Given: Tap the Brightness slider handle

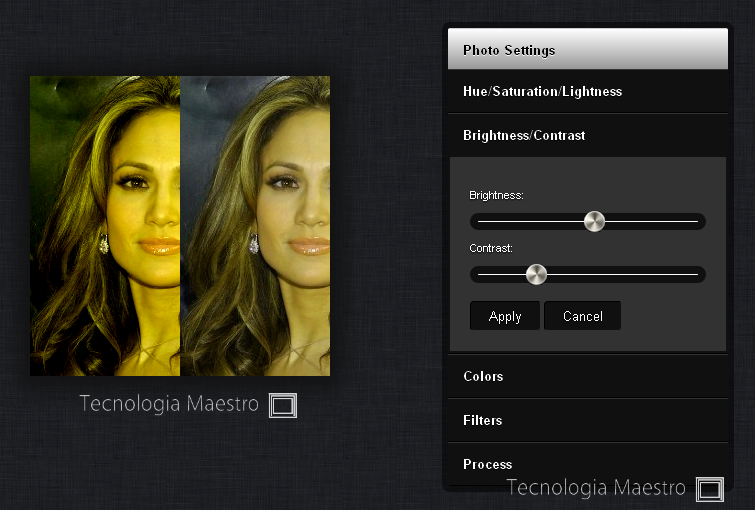Looking at the screenshot, I should click(x=594, y=221).
